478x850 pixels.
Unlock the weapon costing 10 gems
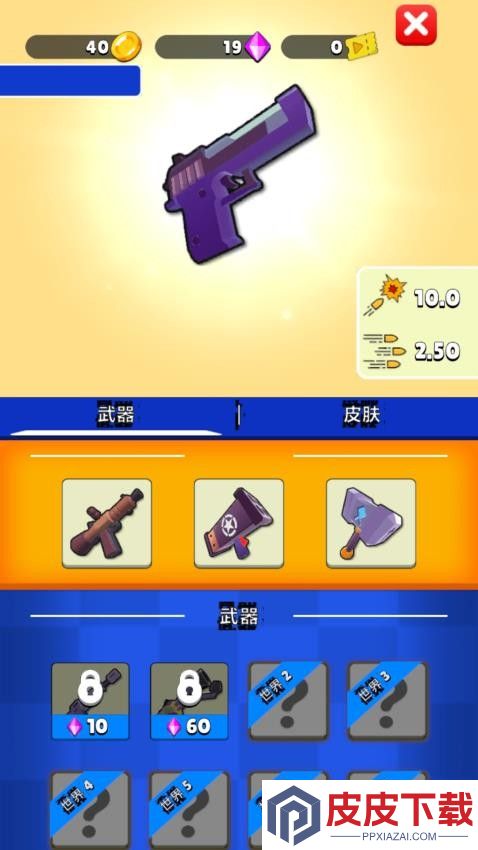click(91, 701)
